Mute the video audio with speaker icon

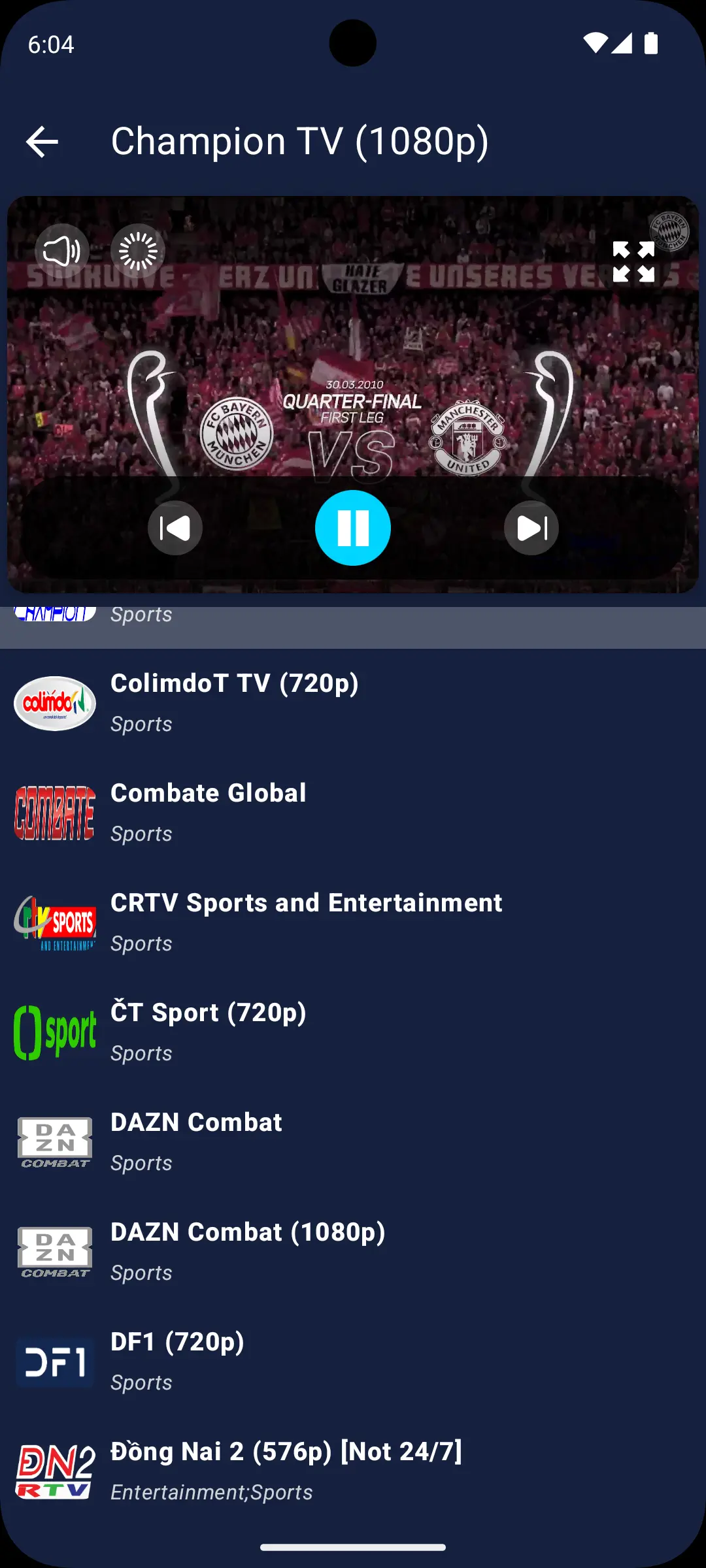tap(61, 250)
